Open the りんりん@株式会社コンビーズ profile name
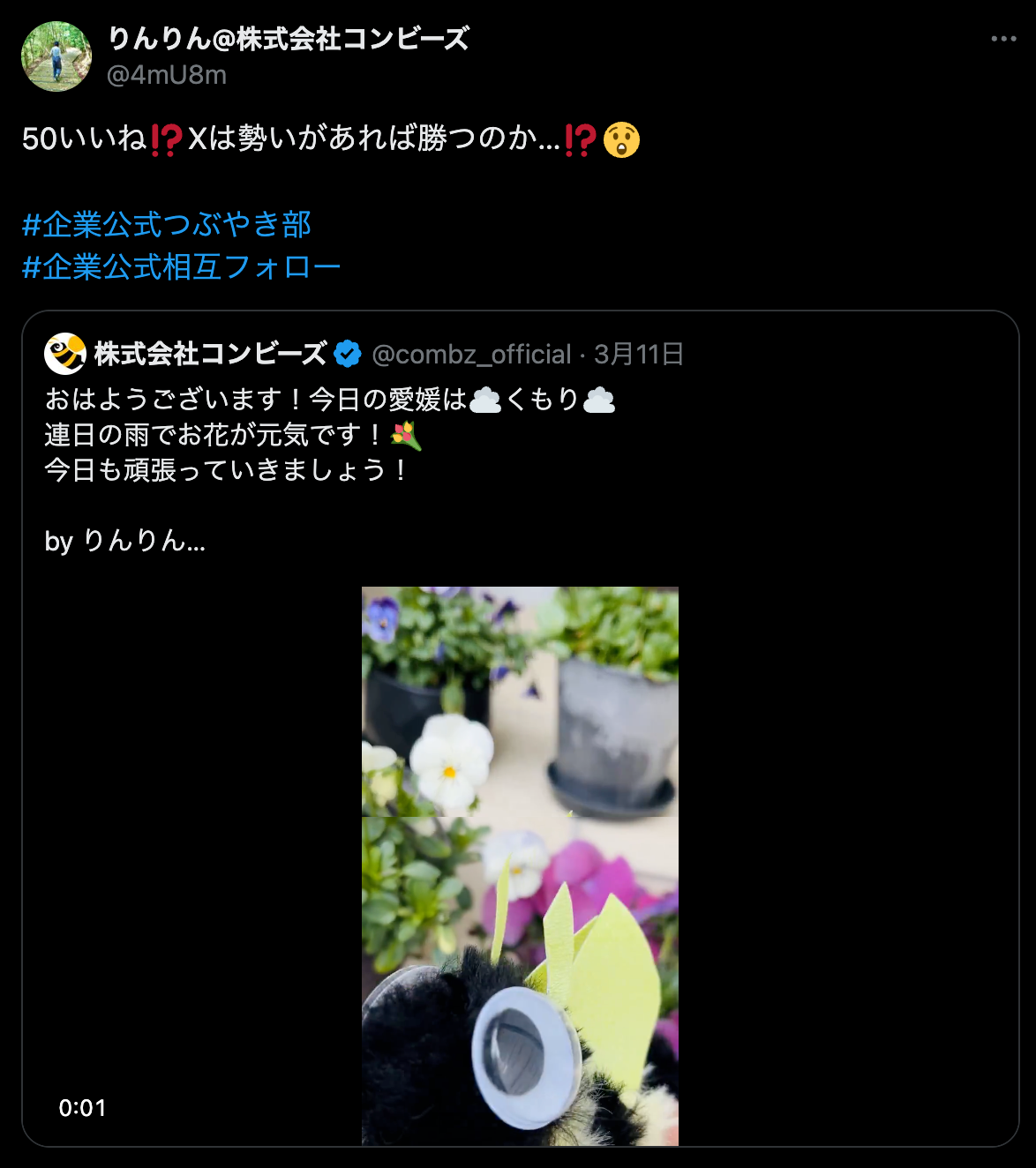Screen dimensions: 1036x1168 click(x=288, y=39)
